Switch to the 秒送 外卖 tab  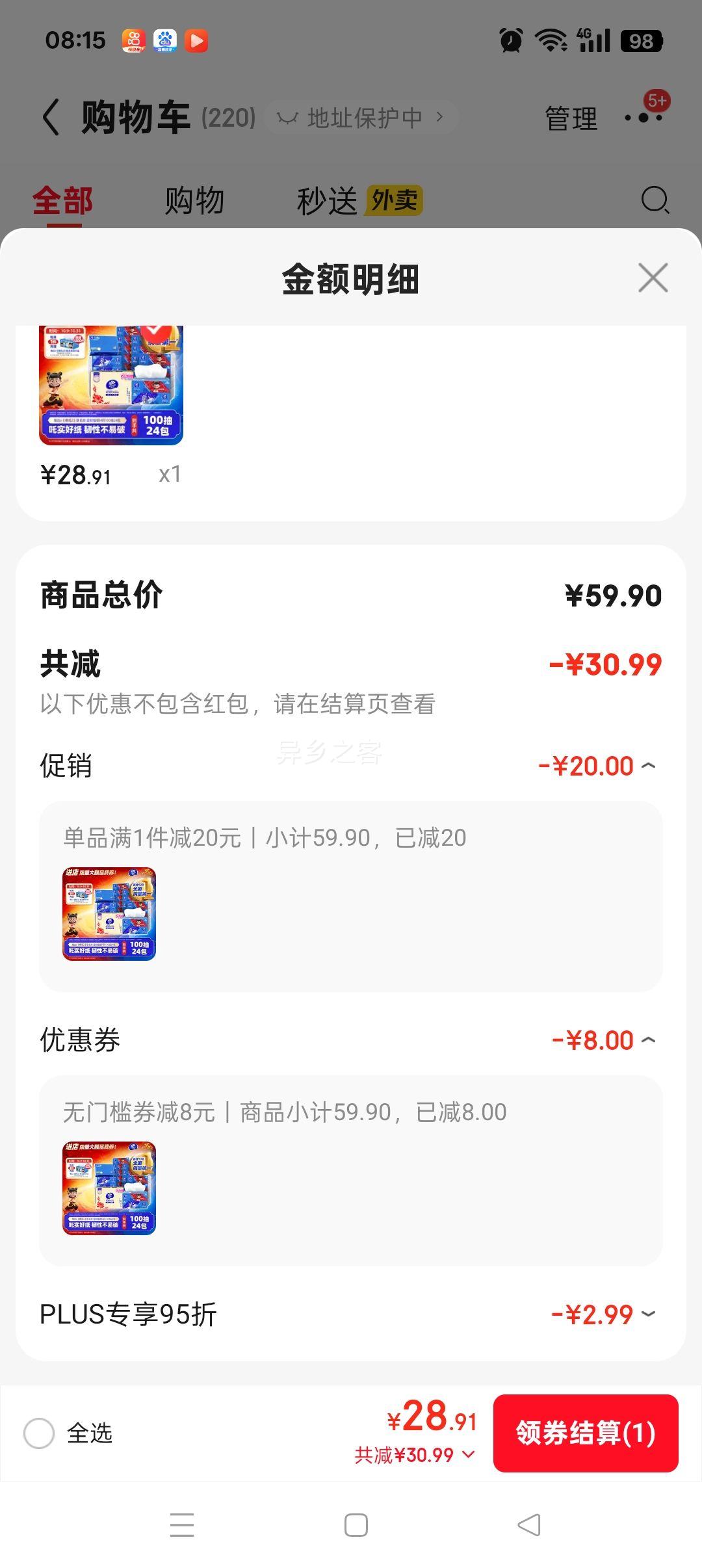click(359, 200)
